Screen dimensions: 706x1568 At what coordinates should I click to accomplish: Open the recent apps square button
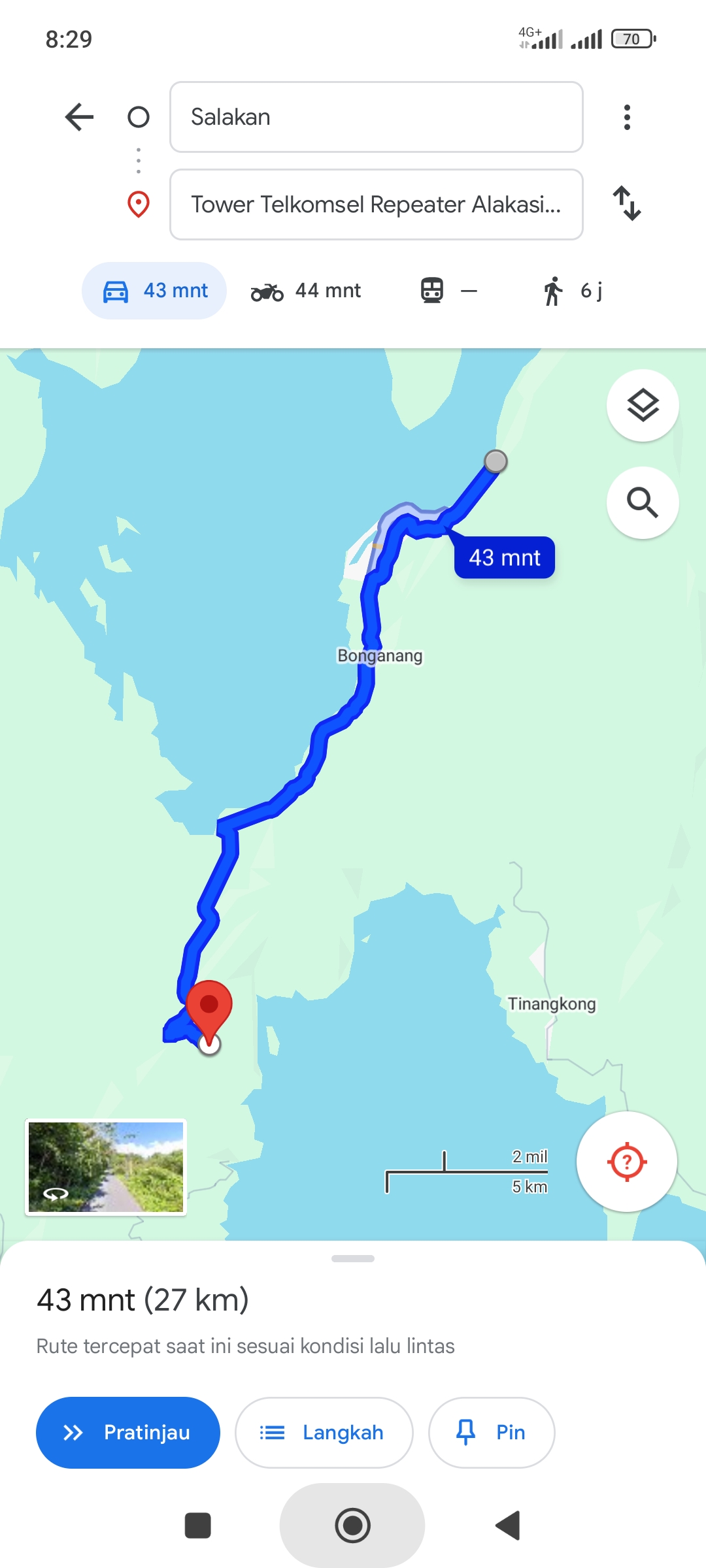coord(198,1526)
